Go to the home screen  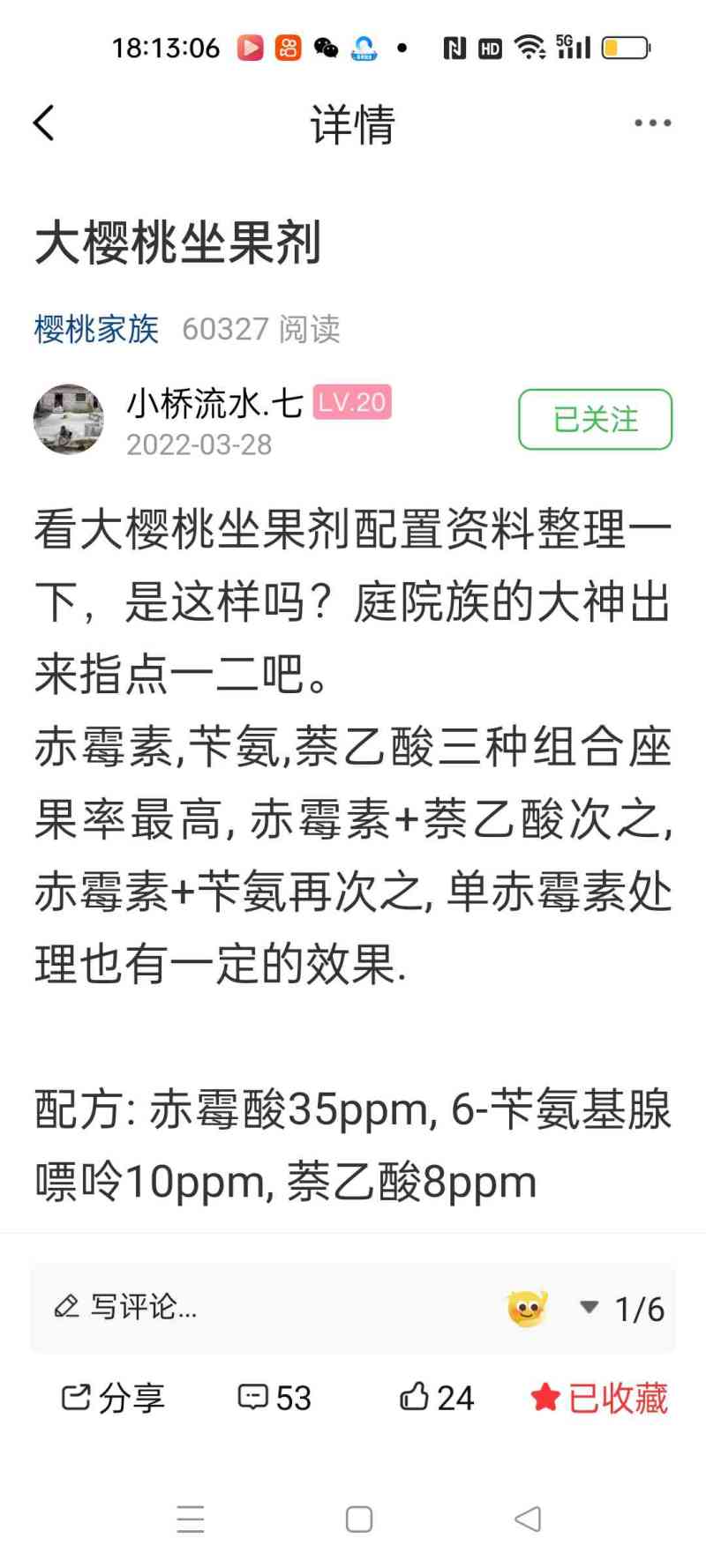(x=358, y=1519)
